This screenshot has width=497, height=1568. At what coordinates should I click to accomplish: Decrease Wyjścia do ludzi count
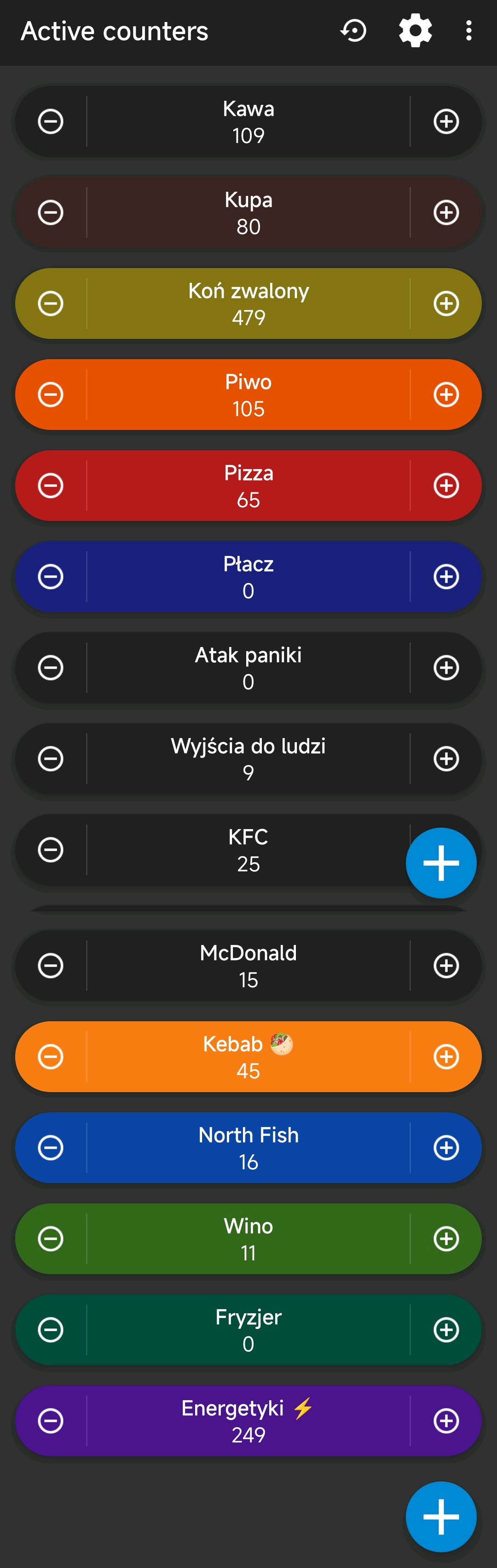tap(51, 759)
